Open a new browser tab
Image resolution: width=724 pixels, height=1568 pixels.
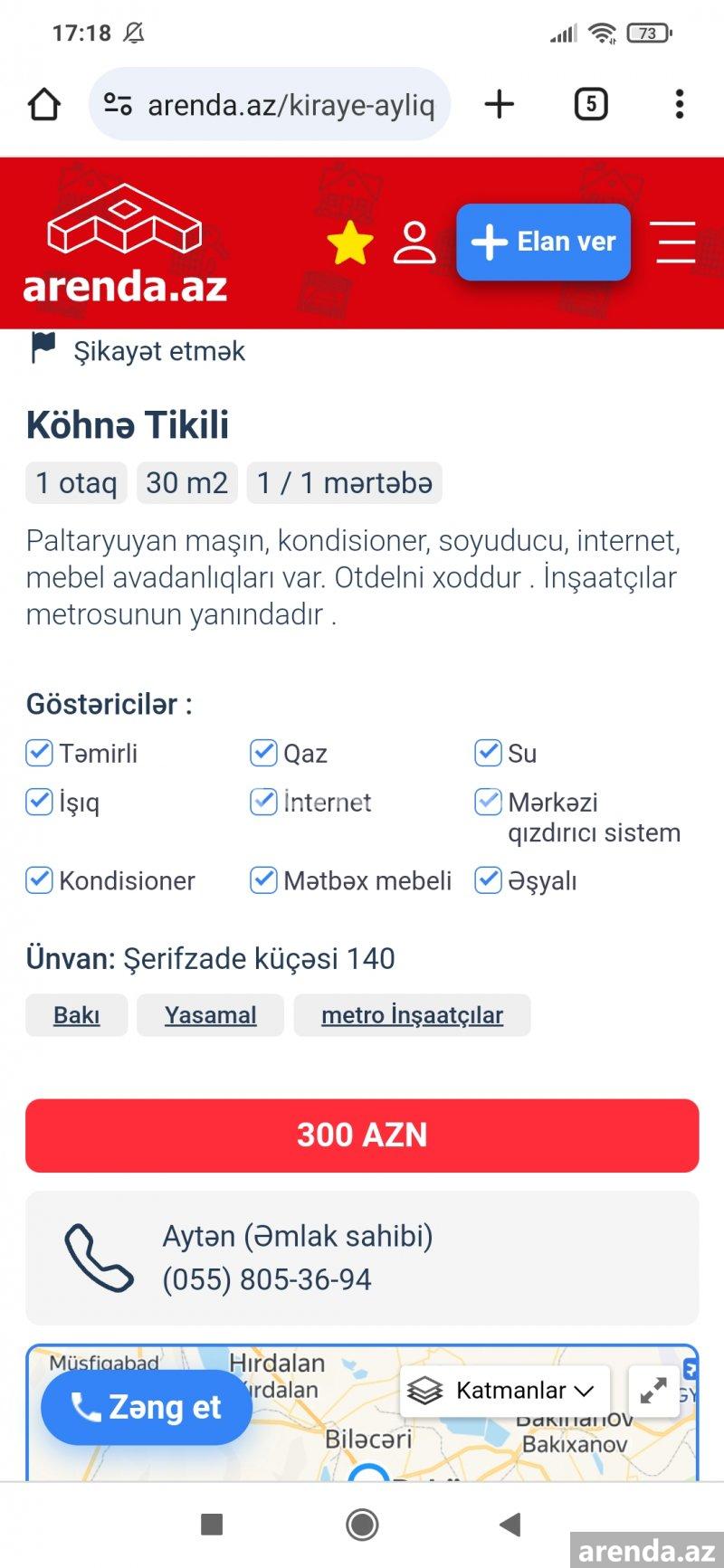point(499,104)
